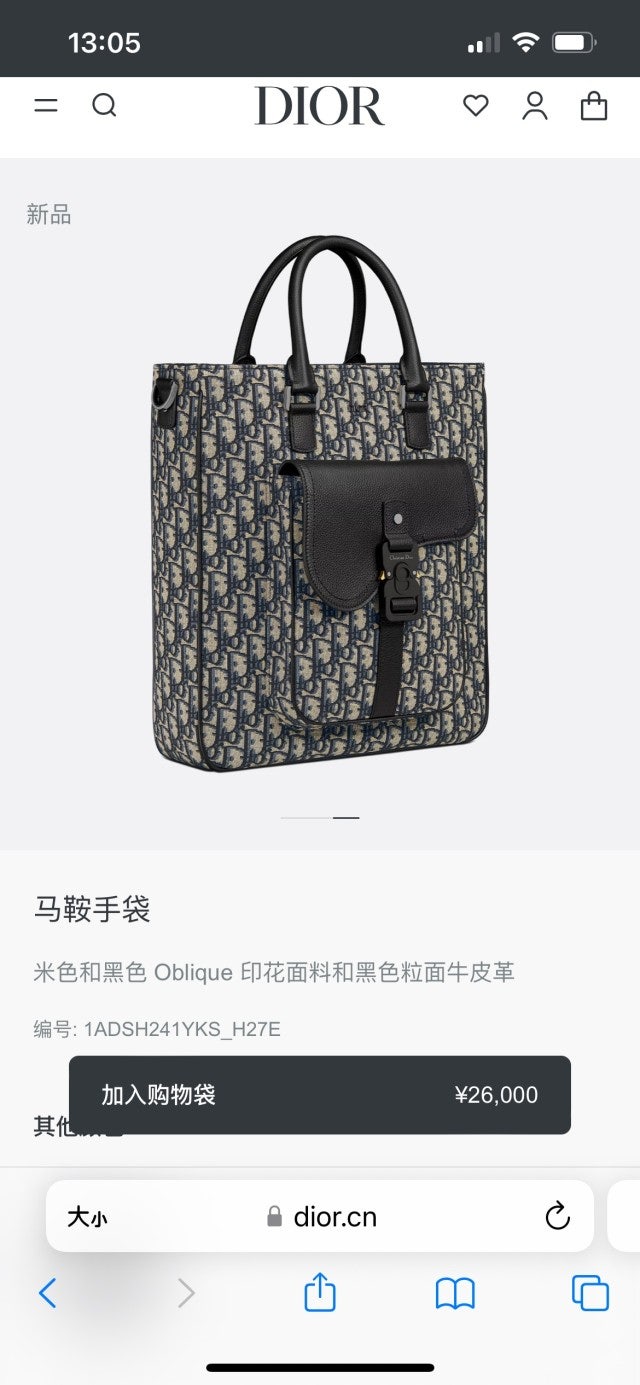Tap the image page indicator
Screen dimensions: 640x1385
click(x=320, y=818)
